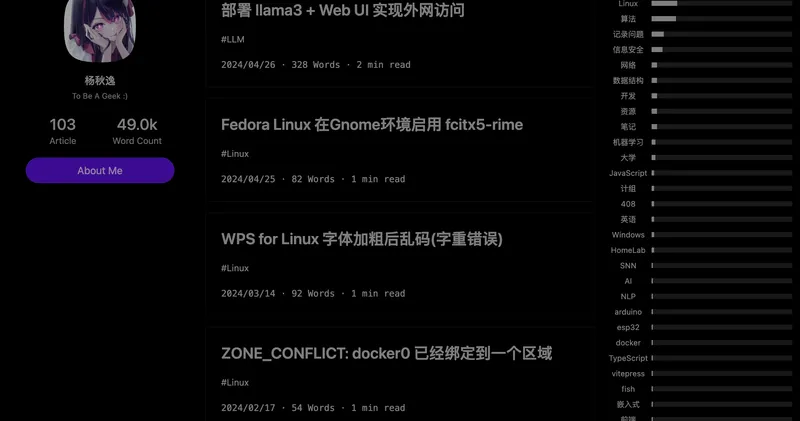Open the 数据结构 tag
The height and width of the screenshot is (421, 800).
pyautogui.click(x=628, y=80)
